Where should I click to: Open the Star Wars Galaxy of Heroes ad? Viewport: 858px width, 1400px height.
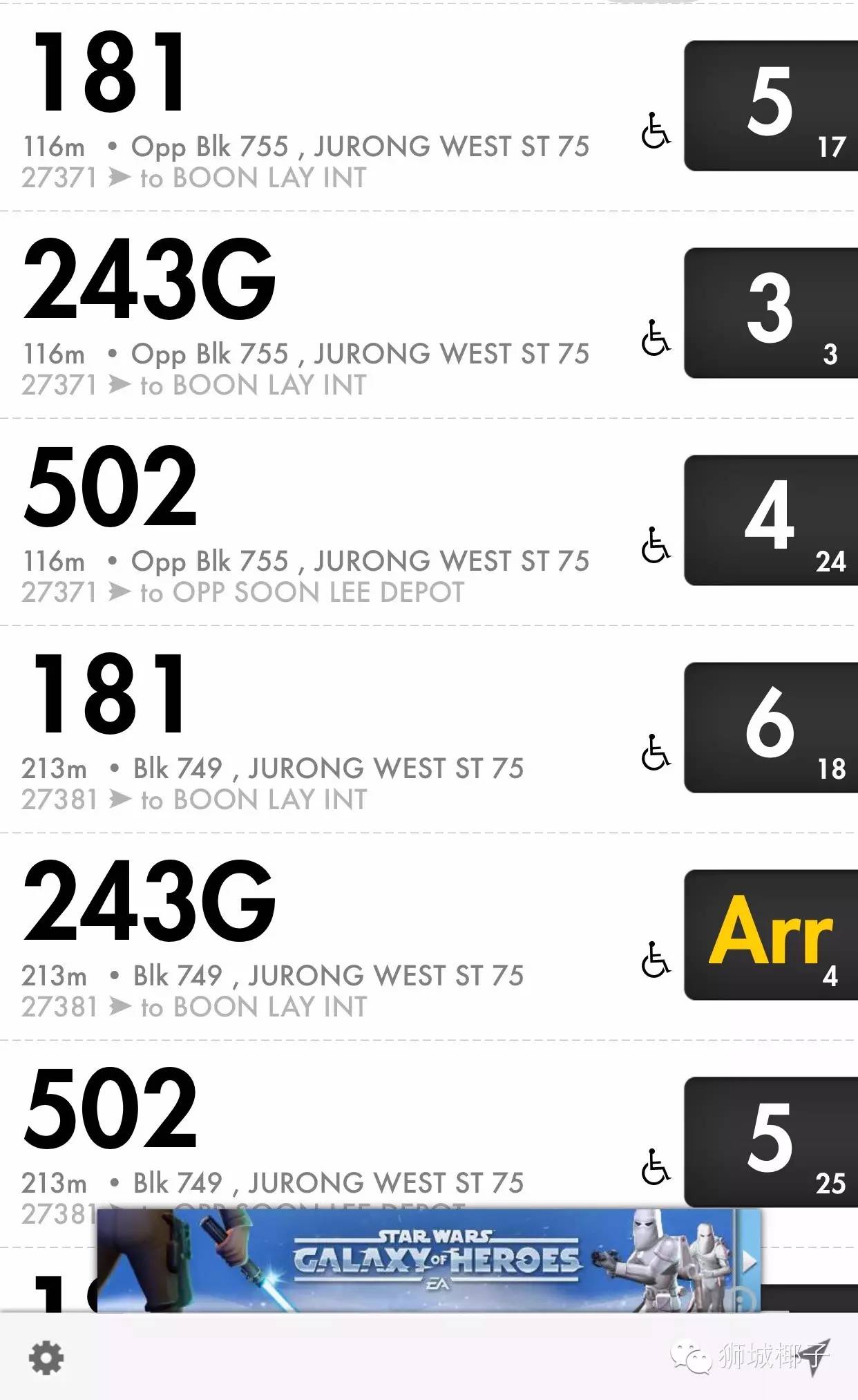coord(428,1261)
